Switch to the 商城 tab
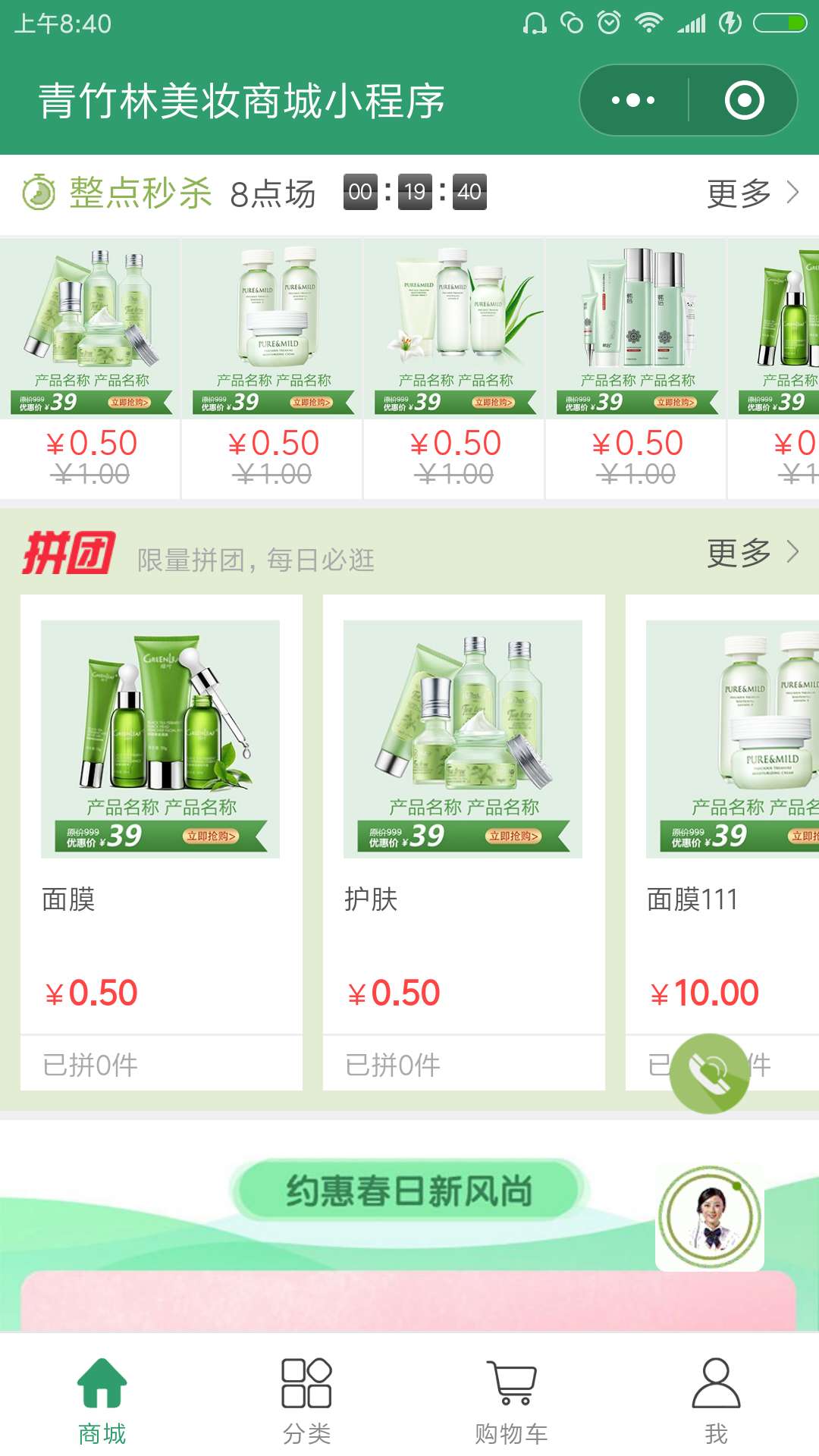This screenshot has width=819, height=1456. (x=102, y=1401)
